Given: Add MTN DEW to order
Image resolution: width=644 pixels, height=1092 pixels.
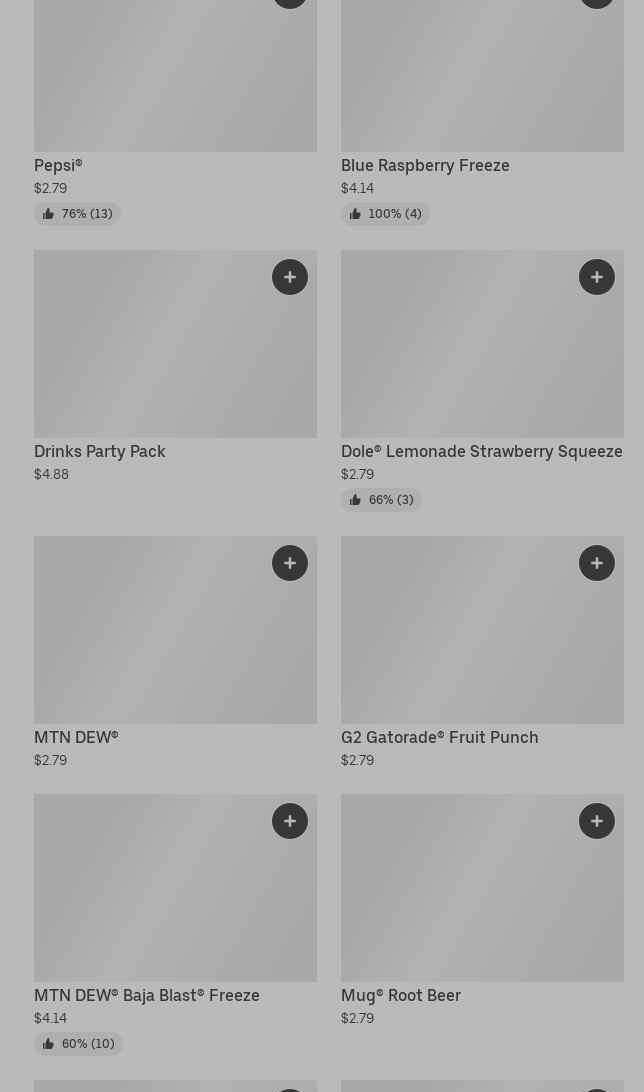Looking at the screenshot, I should pos(290,563).
